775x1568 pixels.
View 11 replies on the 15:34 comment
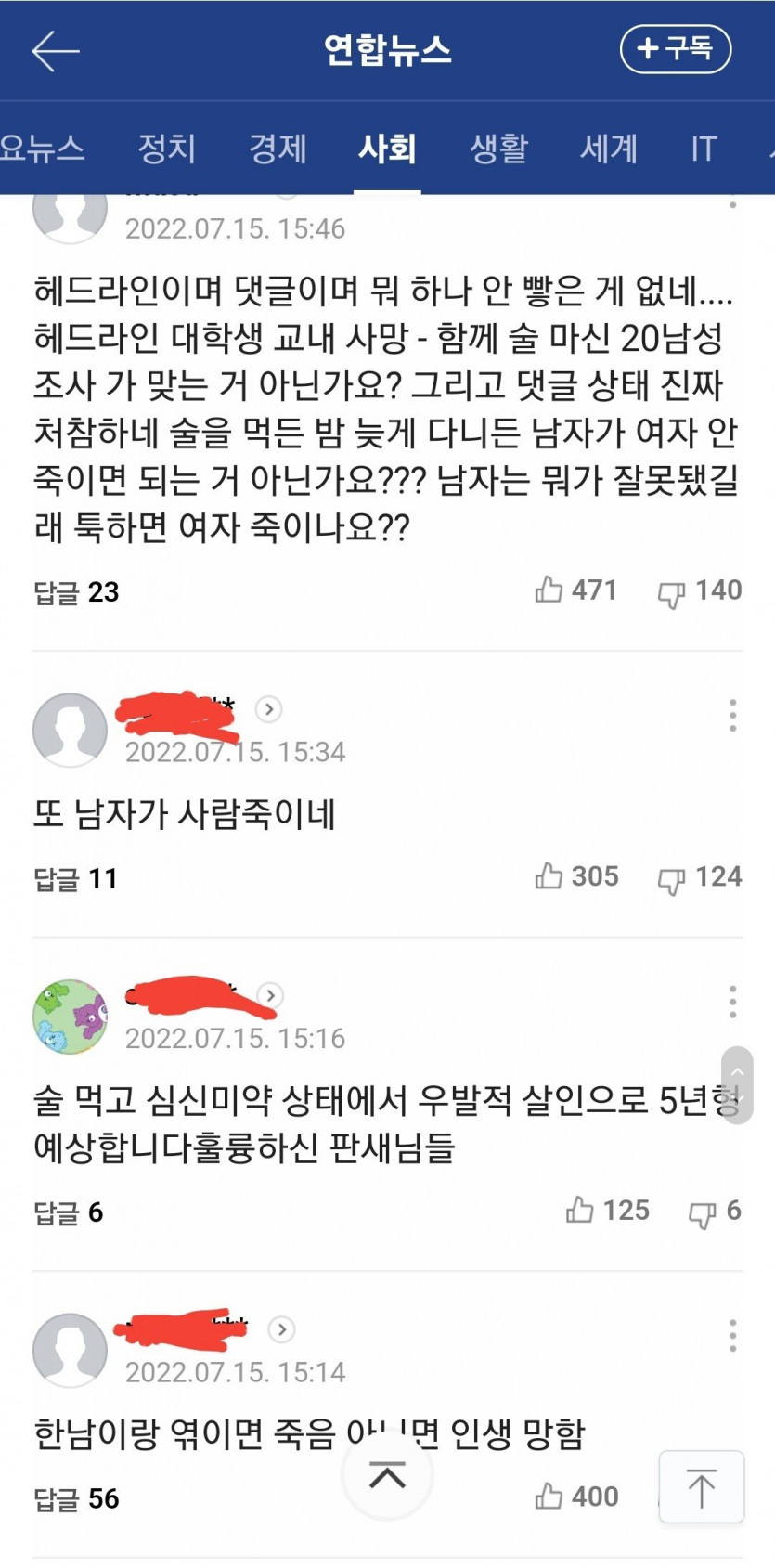[75, 878]
